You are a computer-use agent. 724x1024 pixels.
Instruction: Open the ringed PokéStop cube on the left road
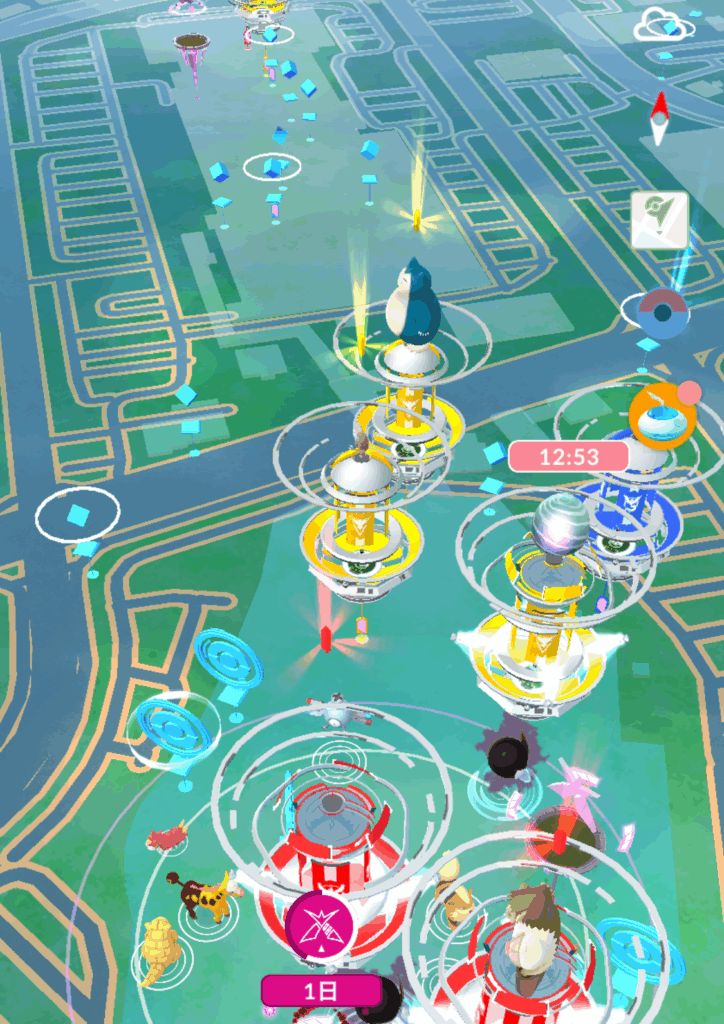(78, 515)
